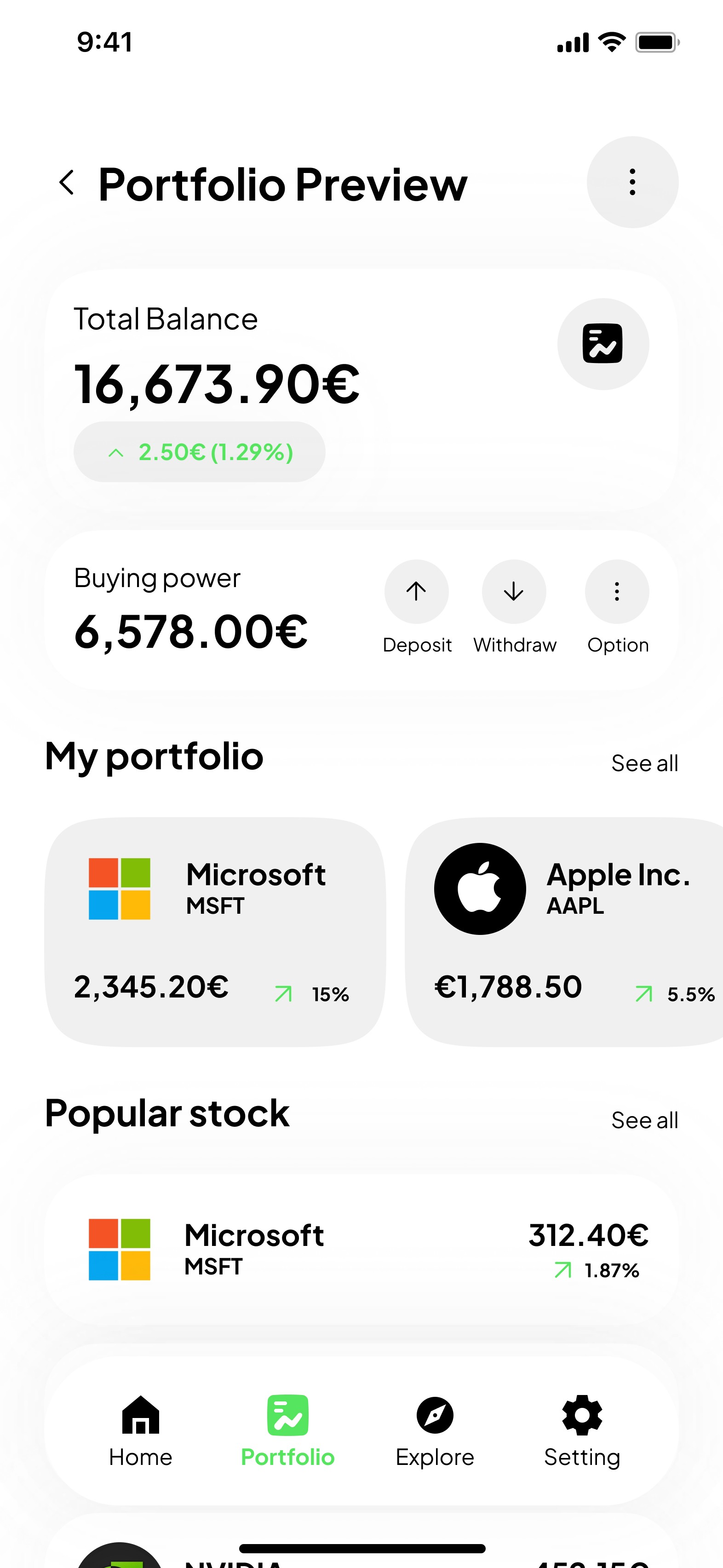This screenshot has width=723, height=1568.
Task: Withdraw funds from buying power
Action: pos(514,592)
